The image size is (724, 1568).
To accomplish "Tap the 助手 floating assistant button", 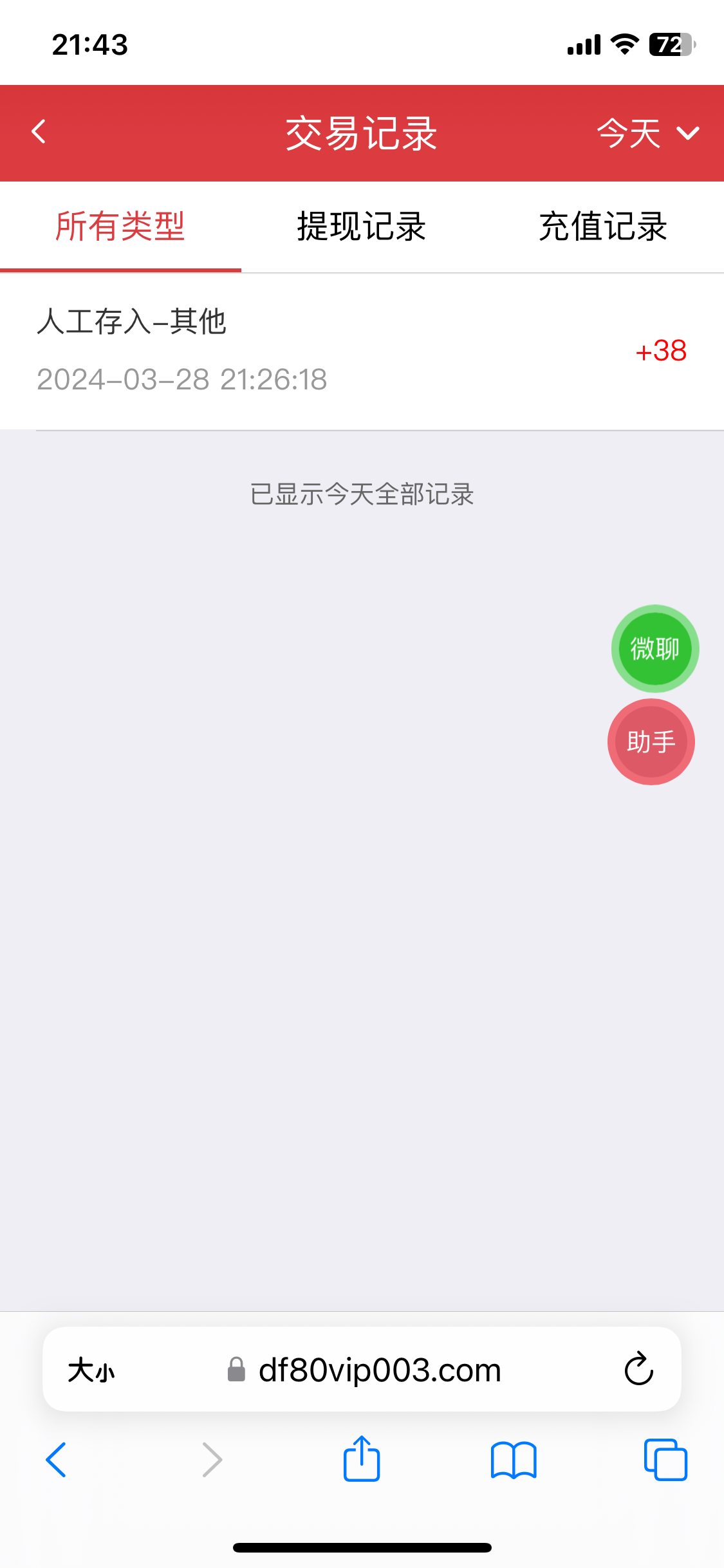I will pyautogui.click(x=651, y=742).
